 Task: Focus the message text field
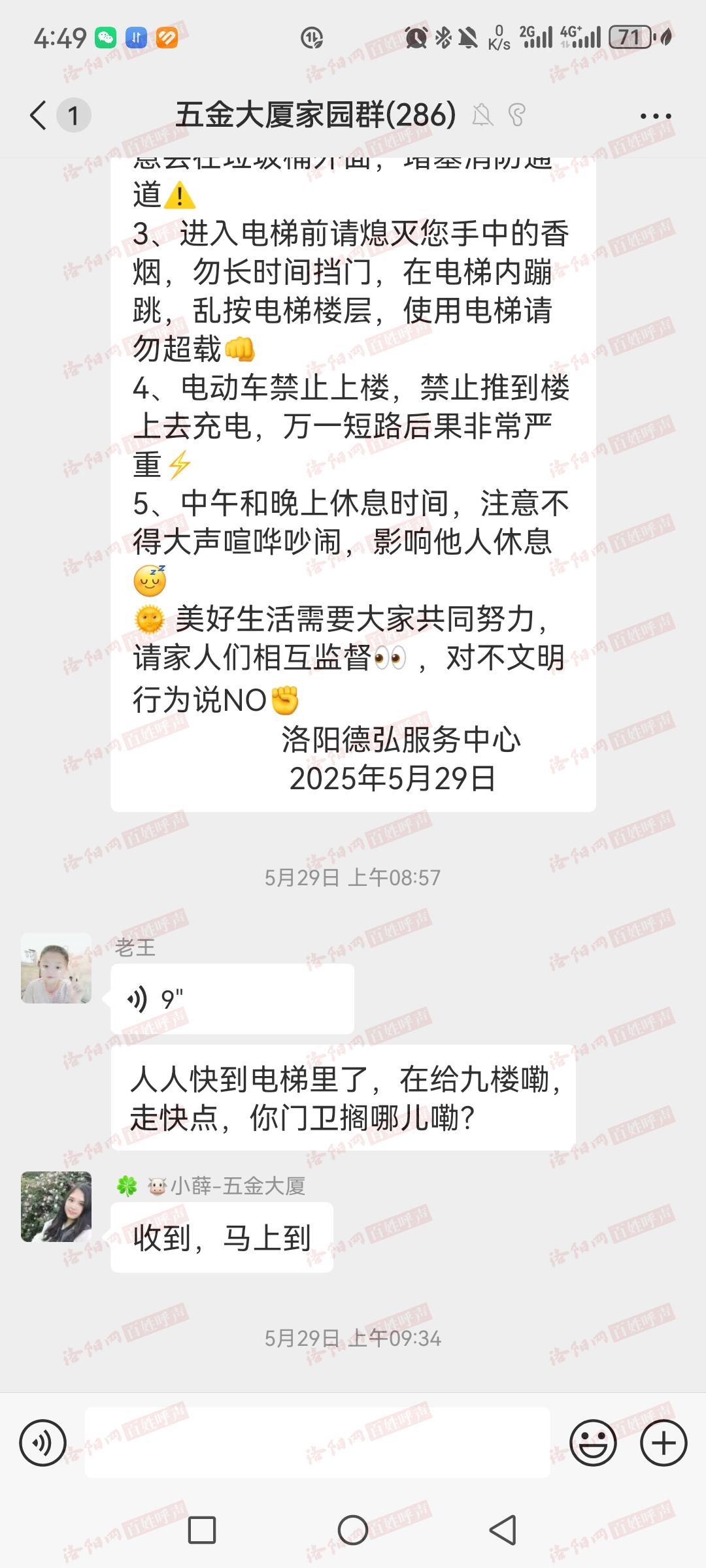(x=317, y=1443)
